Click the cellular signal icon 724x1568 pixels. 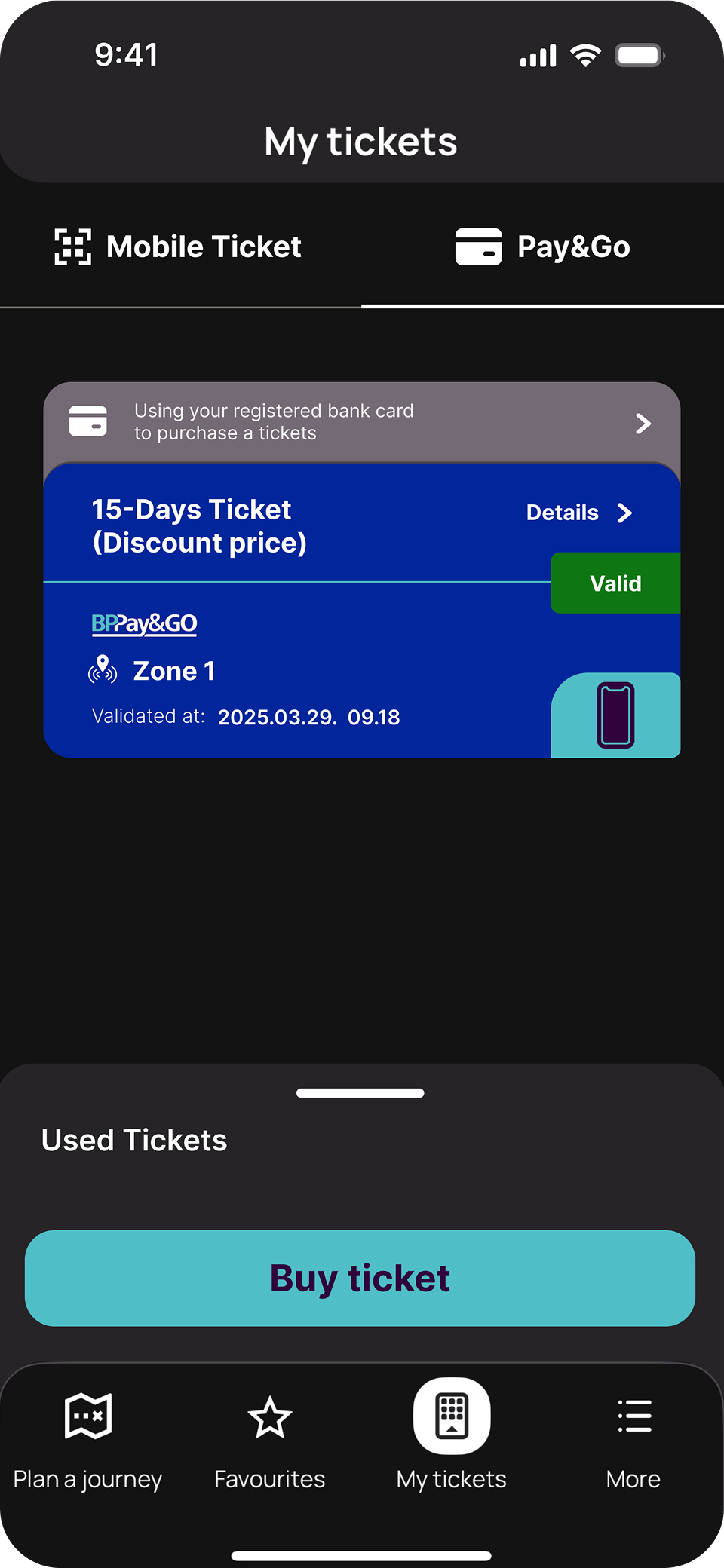pos(537,54)
